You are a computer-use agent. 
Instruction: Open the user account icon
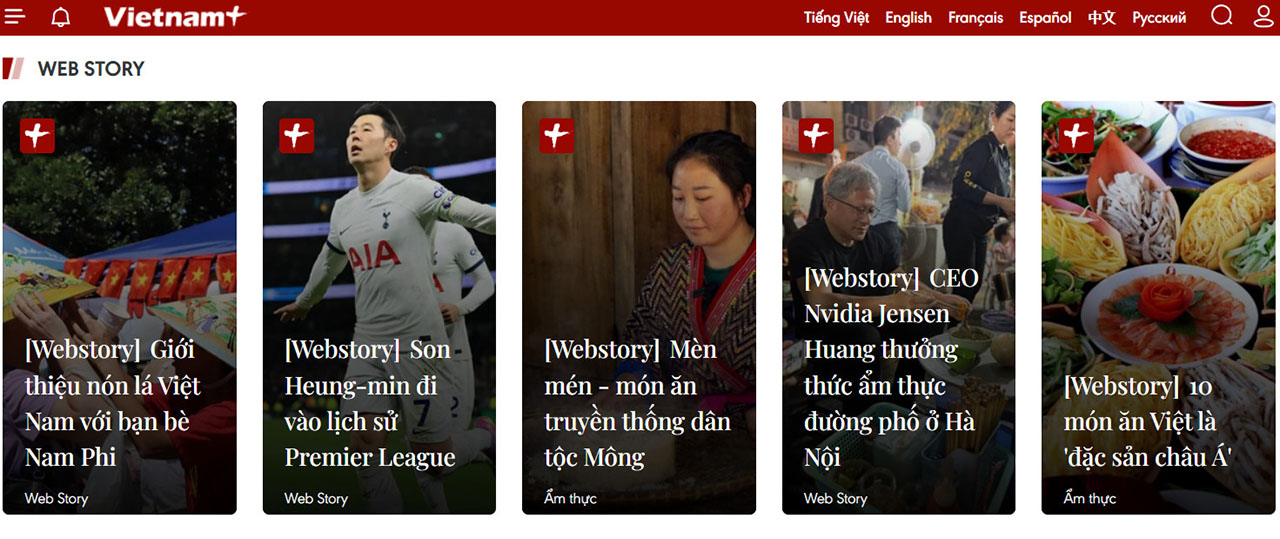[1264, 16]
